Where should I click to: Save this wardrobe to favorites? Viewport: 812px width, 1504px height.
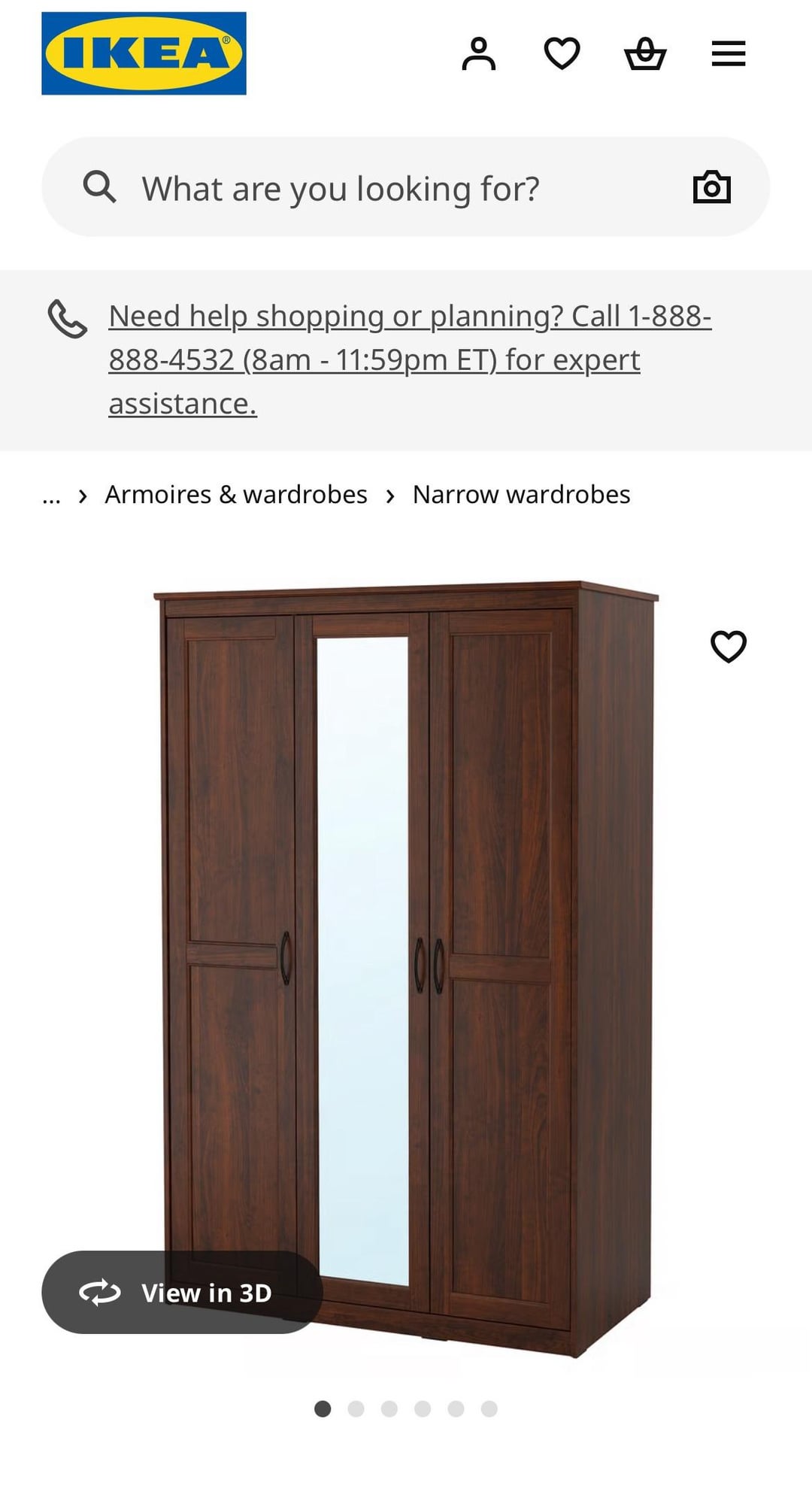click(728, 647)
